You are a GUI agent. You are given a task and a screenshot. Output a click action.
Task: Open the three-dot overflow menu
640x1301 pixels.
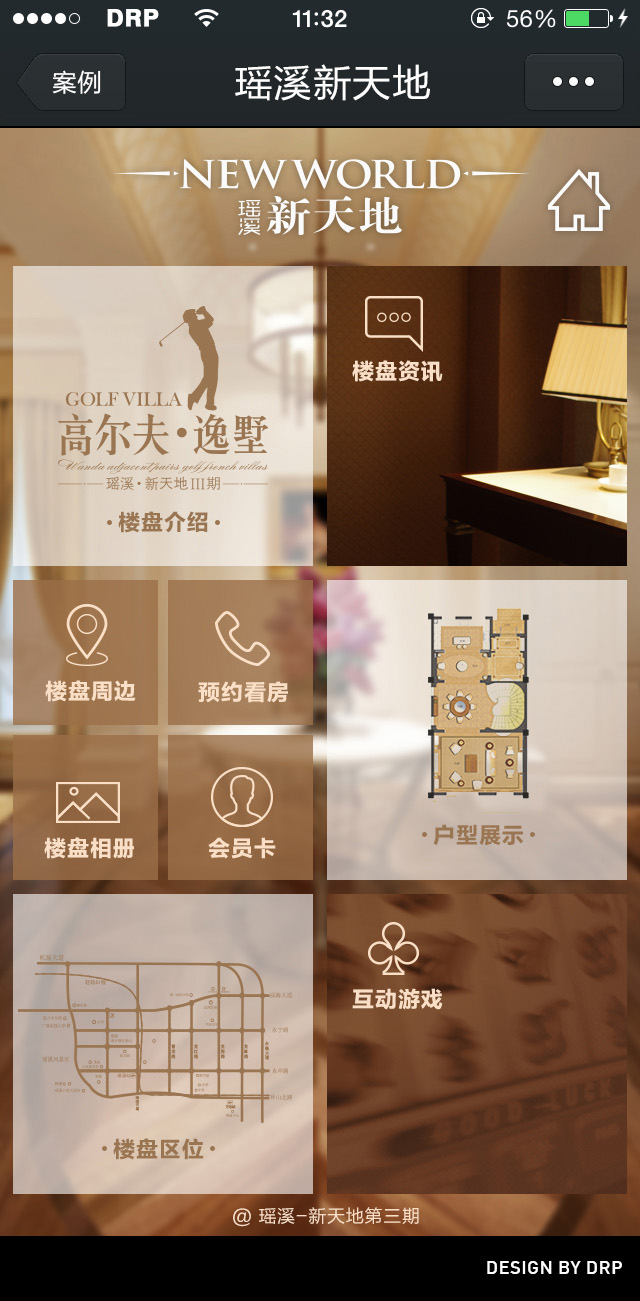573,82
